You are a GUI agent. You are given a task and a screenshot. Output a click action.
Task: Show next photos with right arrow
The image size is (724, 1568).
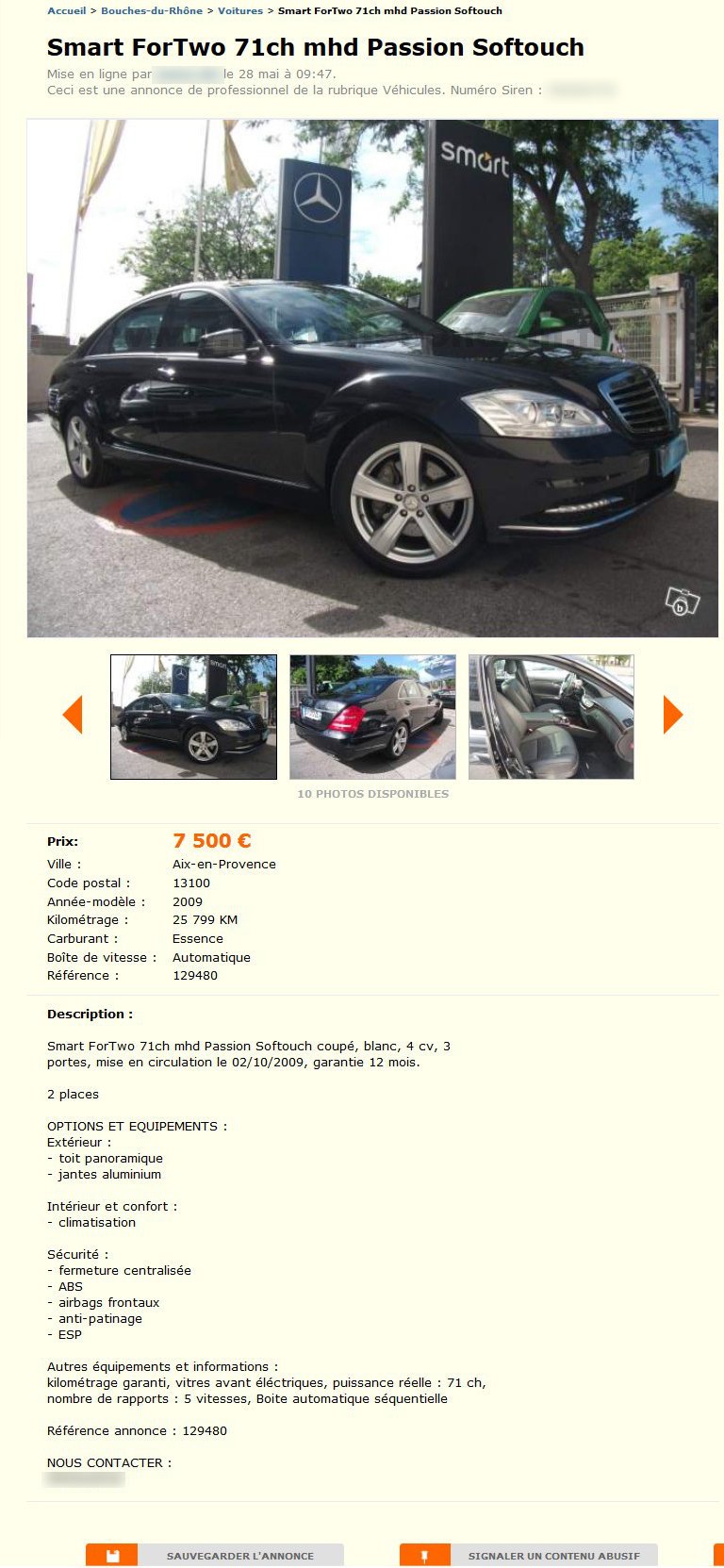pyautogui.click(x=672, y=715)
